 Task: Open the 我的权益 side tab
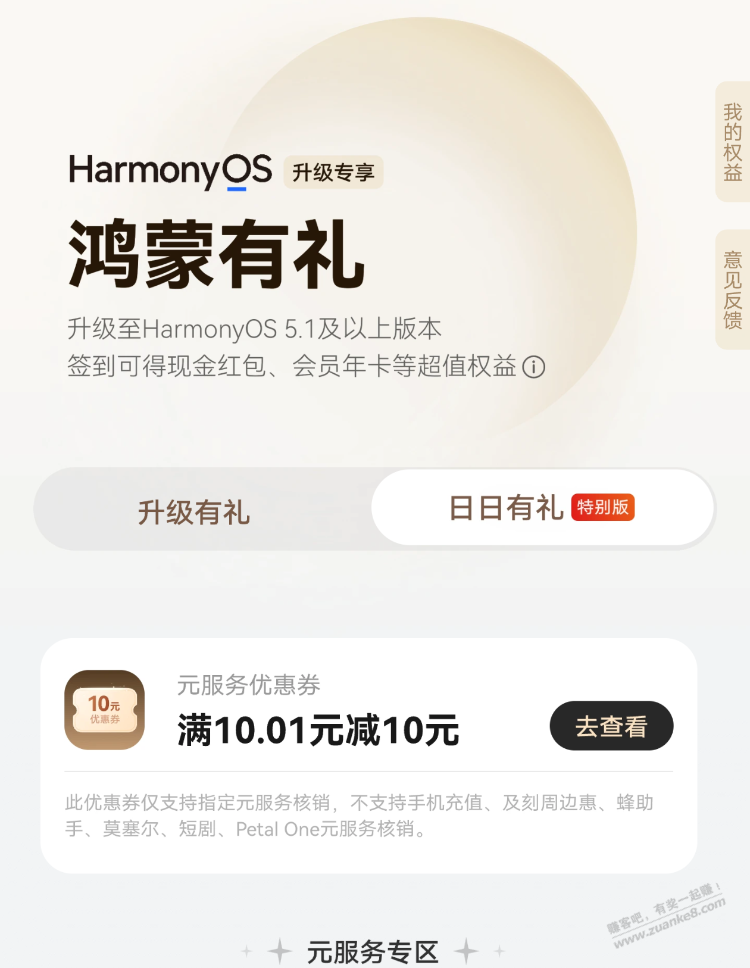click(733, 142)
